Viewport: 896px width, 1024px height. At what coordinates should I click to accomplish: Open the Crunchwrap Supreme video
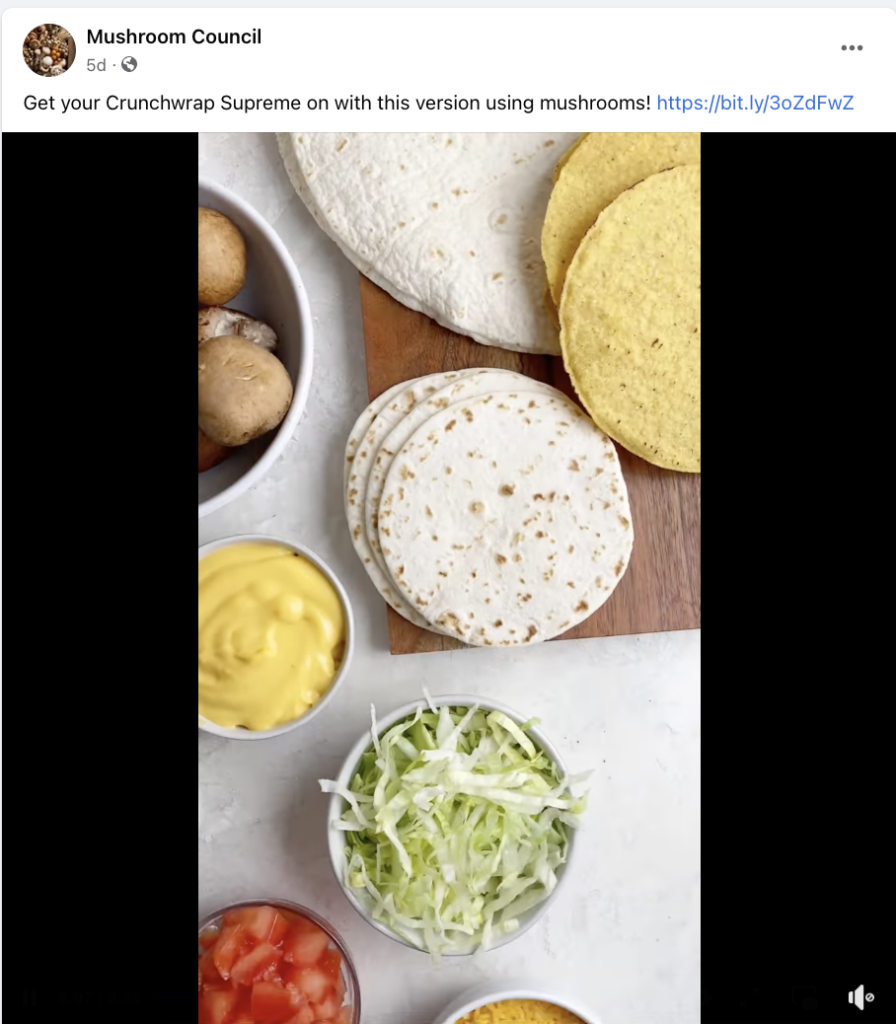[x=449, y=560]
